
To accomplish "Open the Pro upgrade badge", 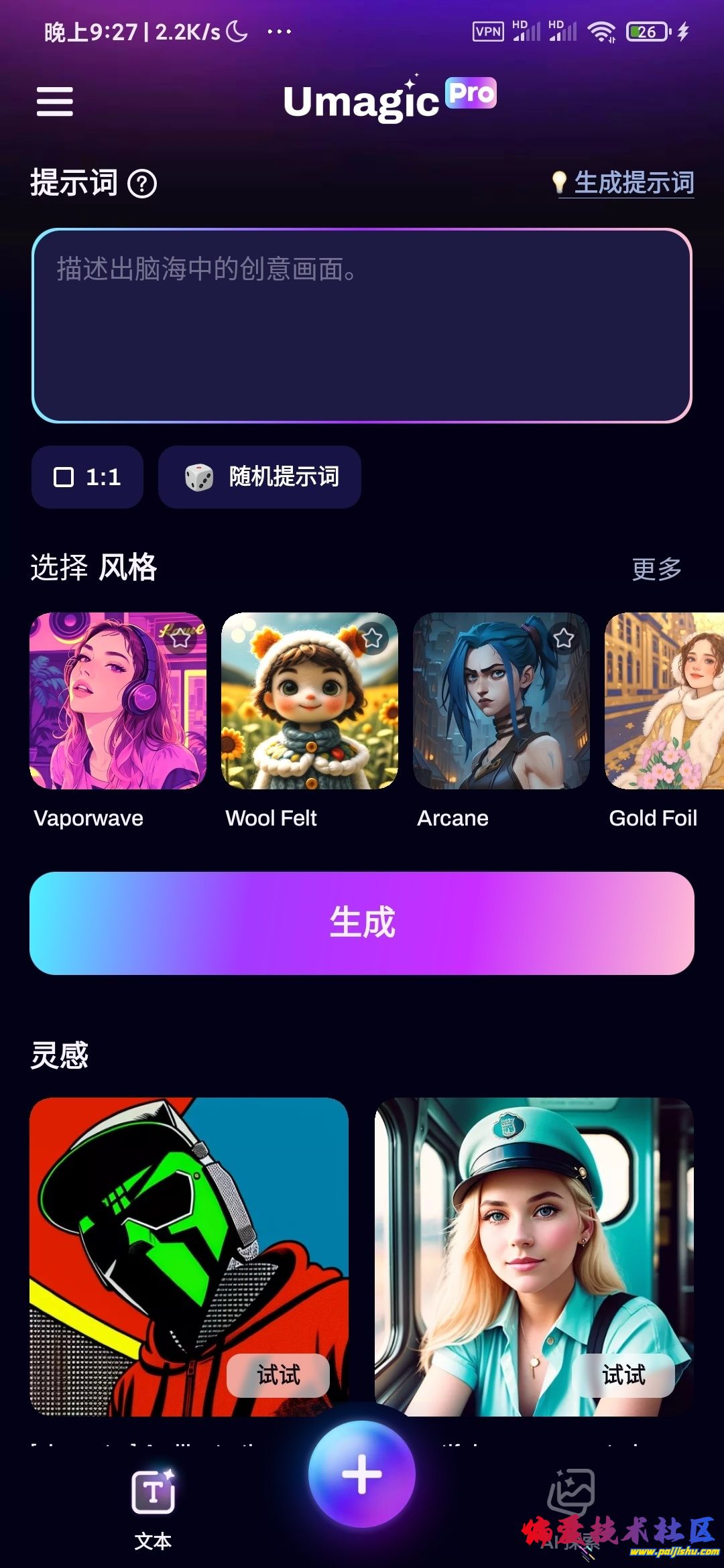I will 471,93.
